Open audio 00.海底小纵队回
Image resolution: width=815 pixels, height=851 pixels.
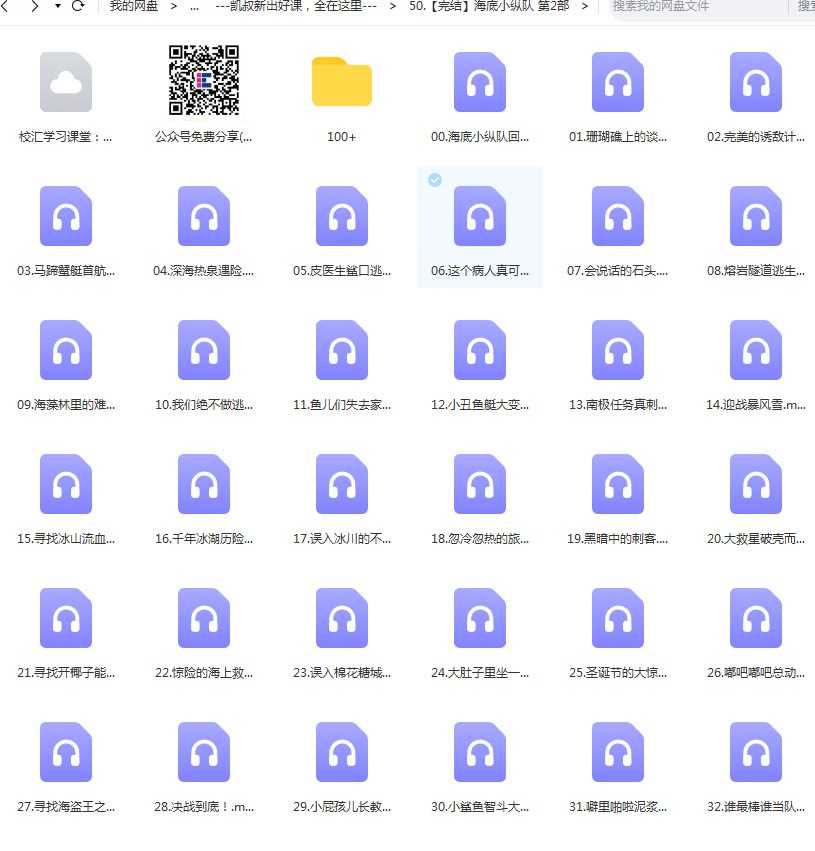(x=480, y=82)
